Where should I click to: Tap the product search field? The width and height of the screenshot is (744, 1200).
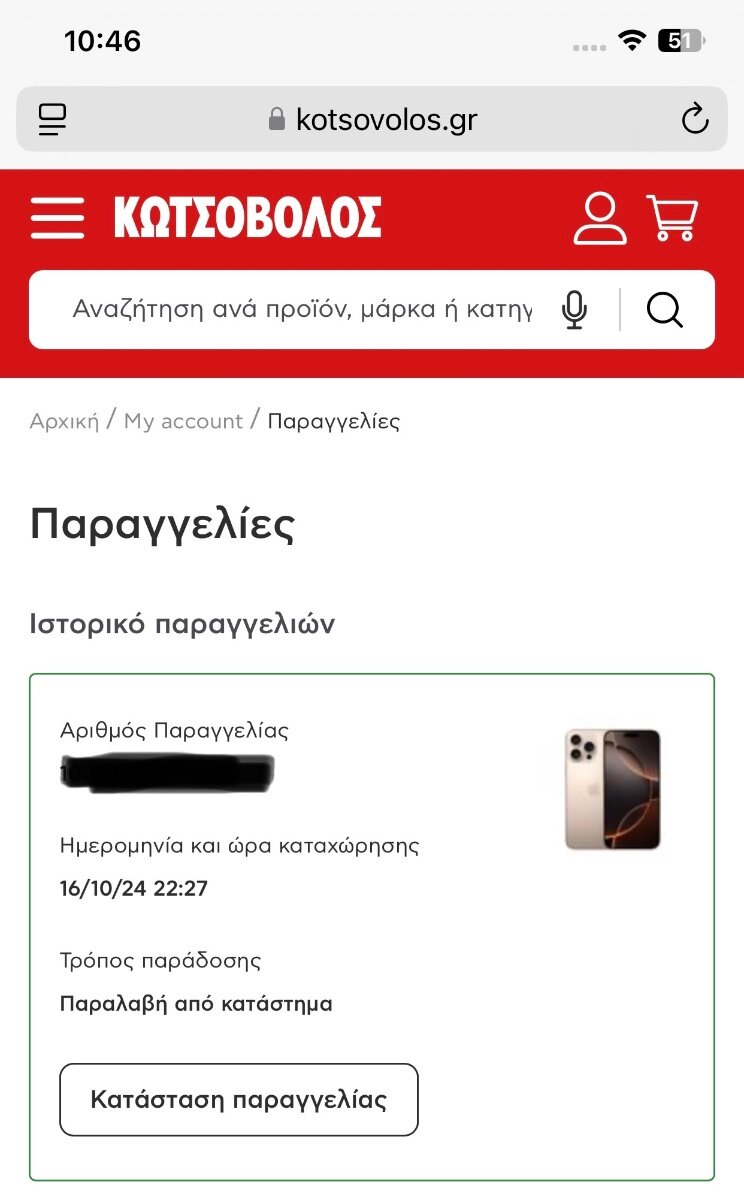(x=302, y=309)
